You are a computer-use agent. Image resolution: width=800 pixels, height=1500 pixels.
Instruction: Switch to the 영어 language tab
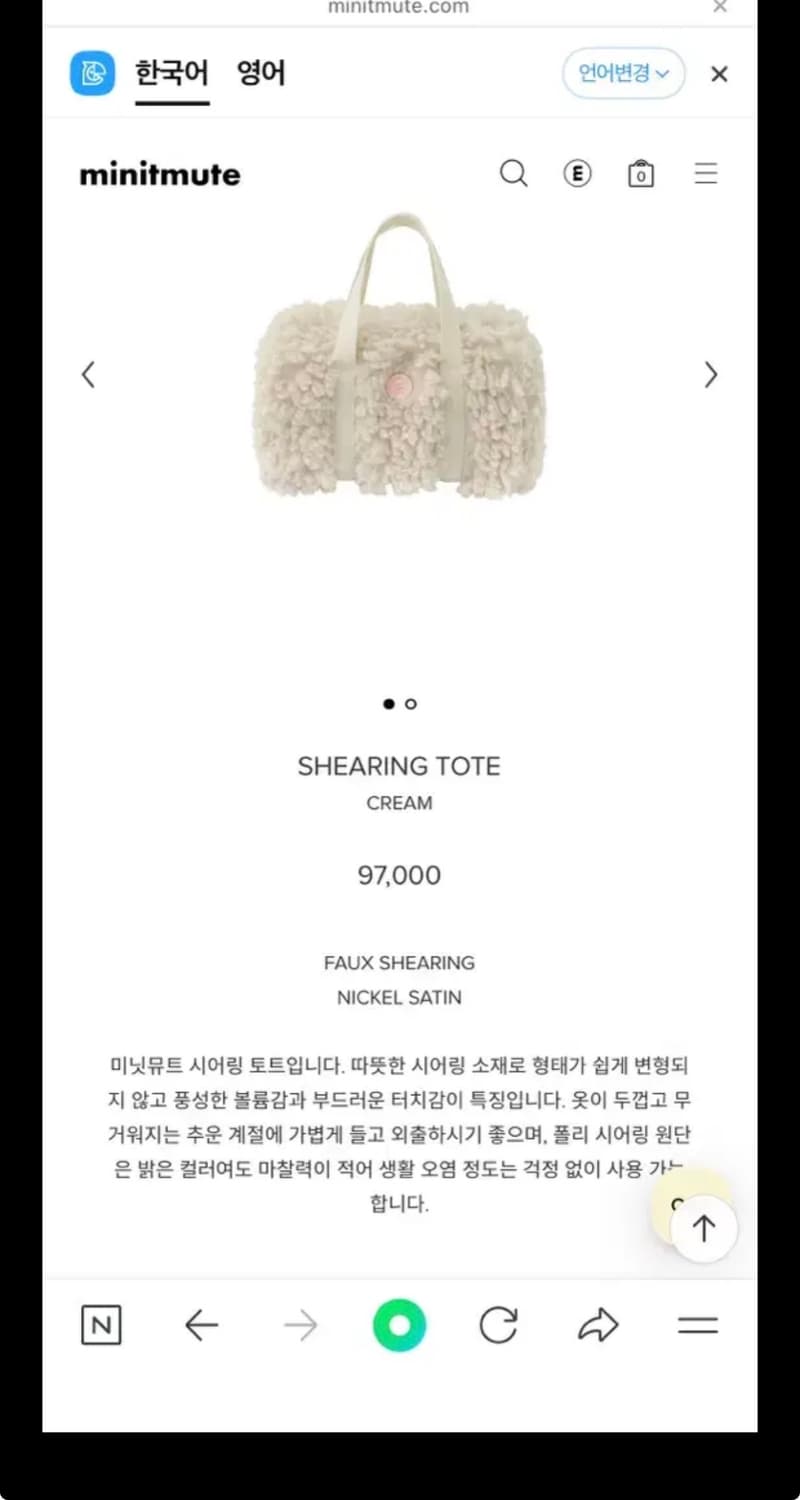(x=259, y=73)
